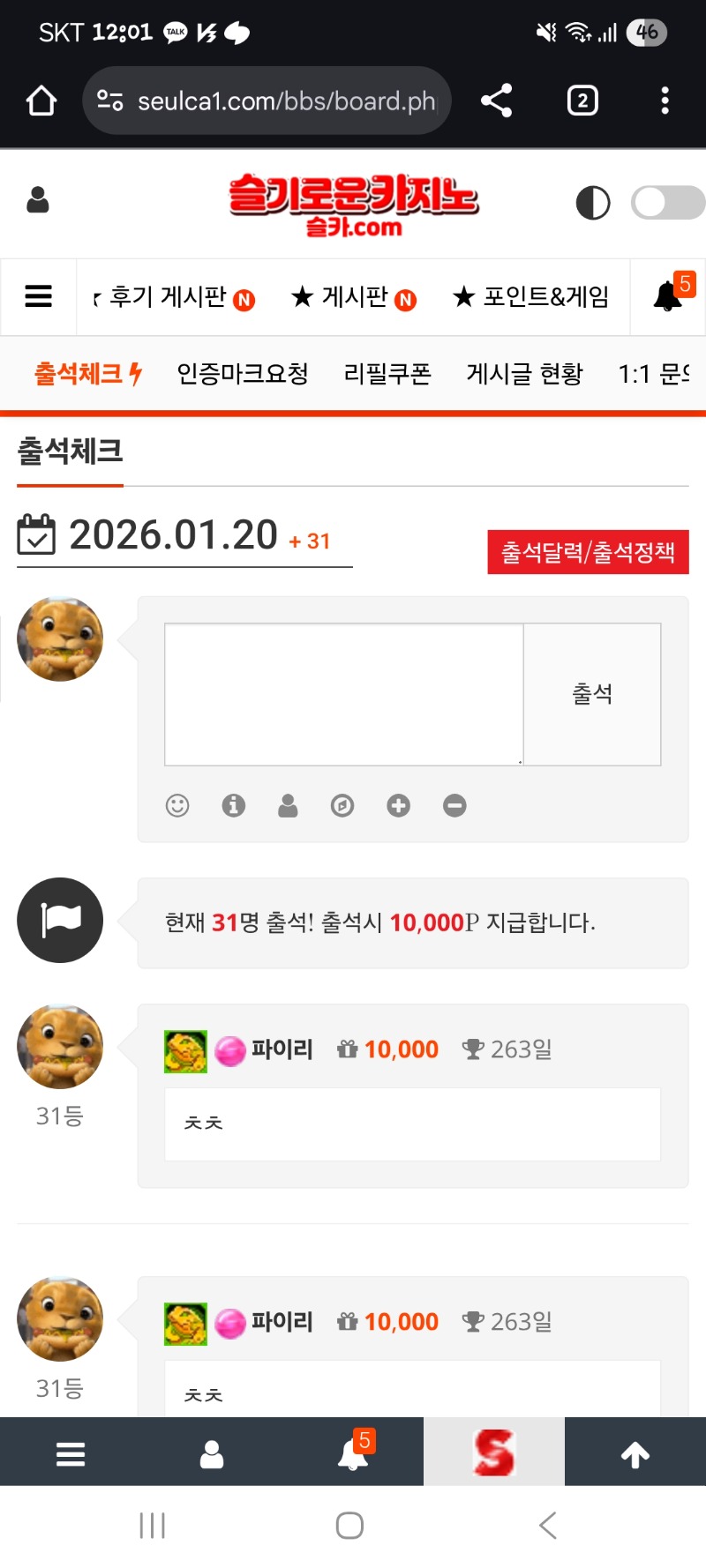Screen dimensions: 706x1568
Task: Toggle the dark mode switch
Action: (x=667, y=203)
